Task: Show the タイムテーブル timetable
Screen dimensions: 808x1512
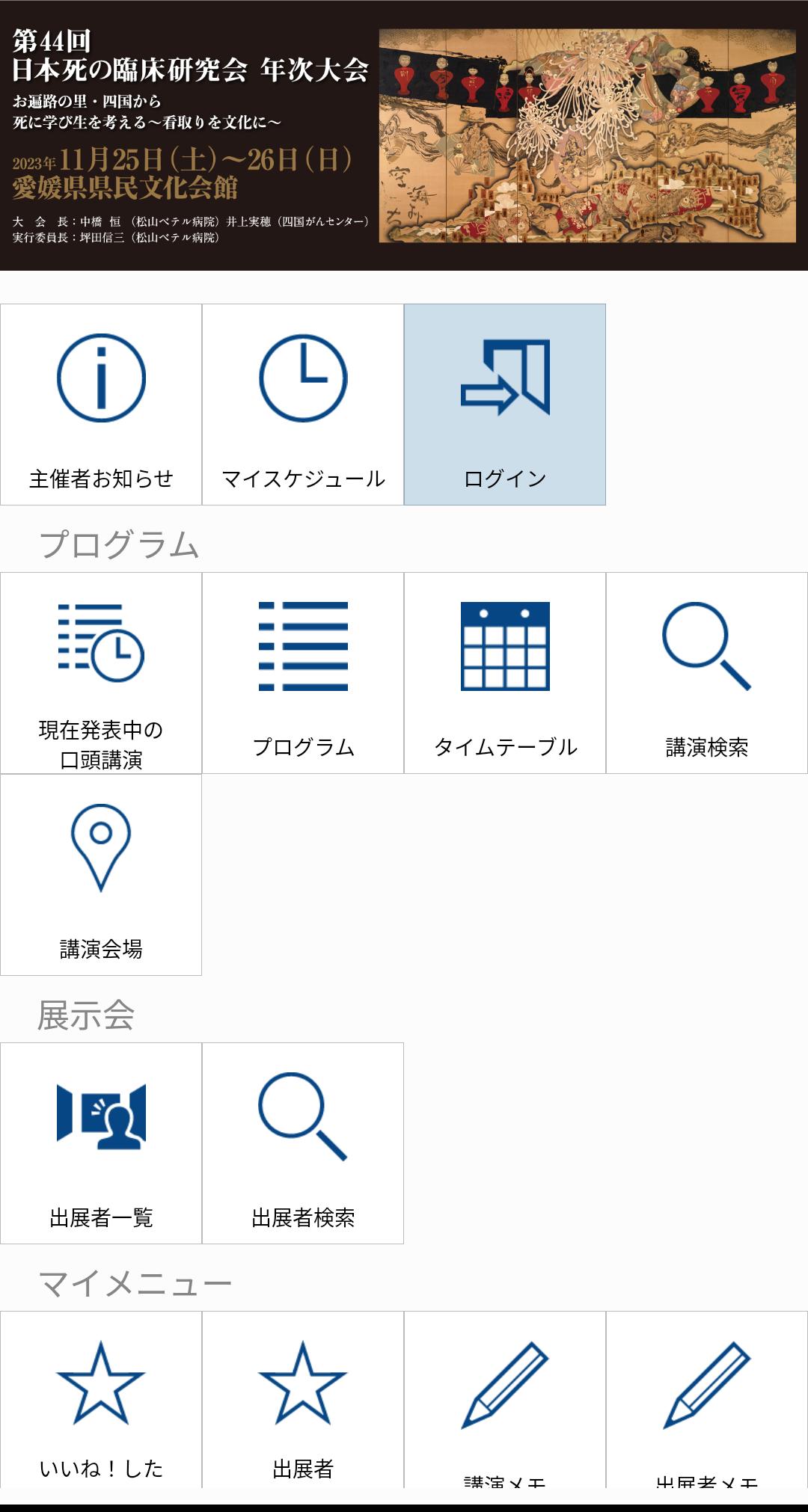Action: coord(505,673)
